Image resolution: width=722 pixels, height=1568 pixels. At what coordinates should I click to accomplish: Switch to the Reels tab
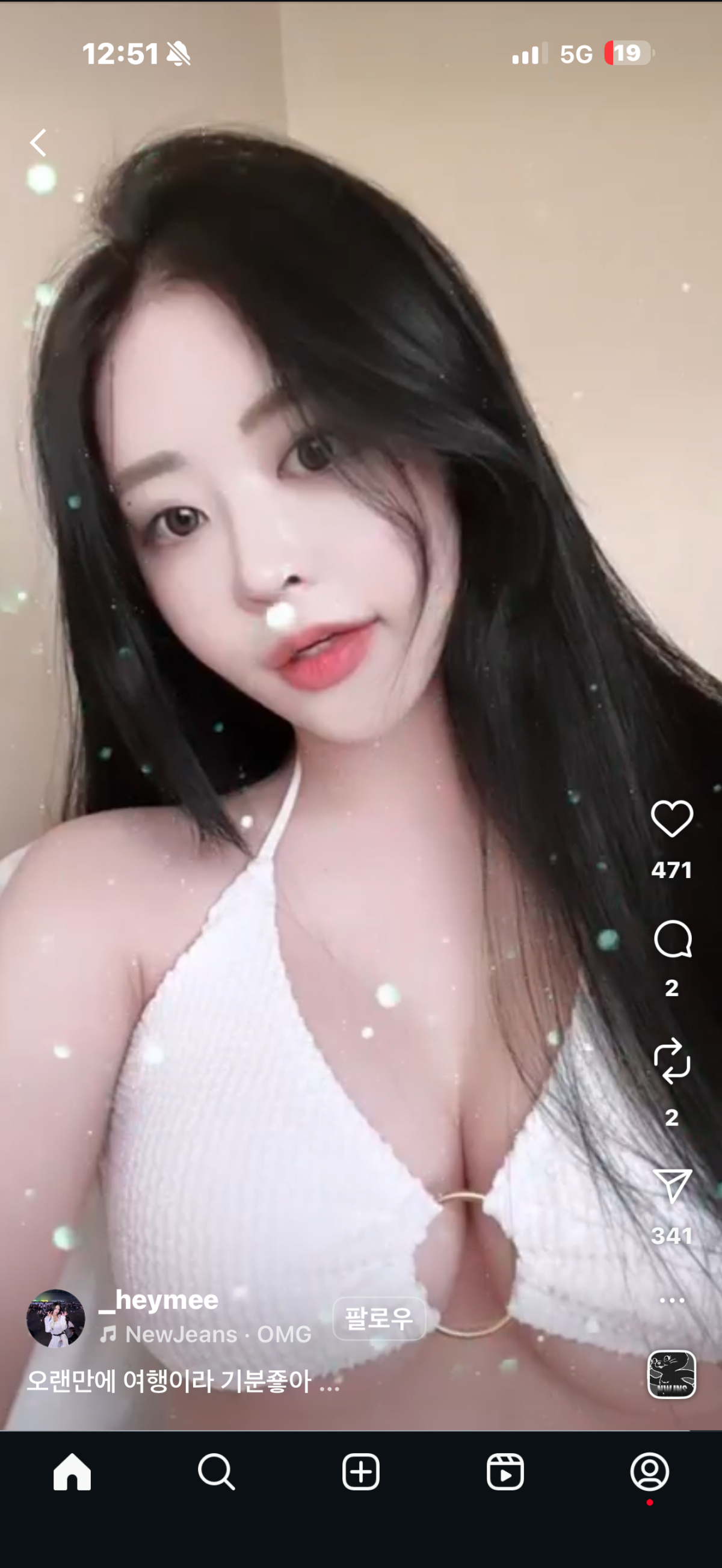(505, 1472)
